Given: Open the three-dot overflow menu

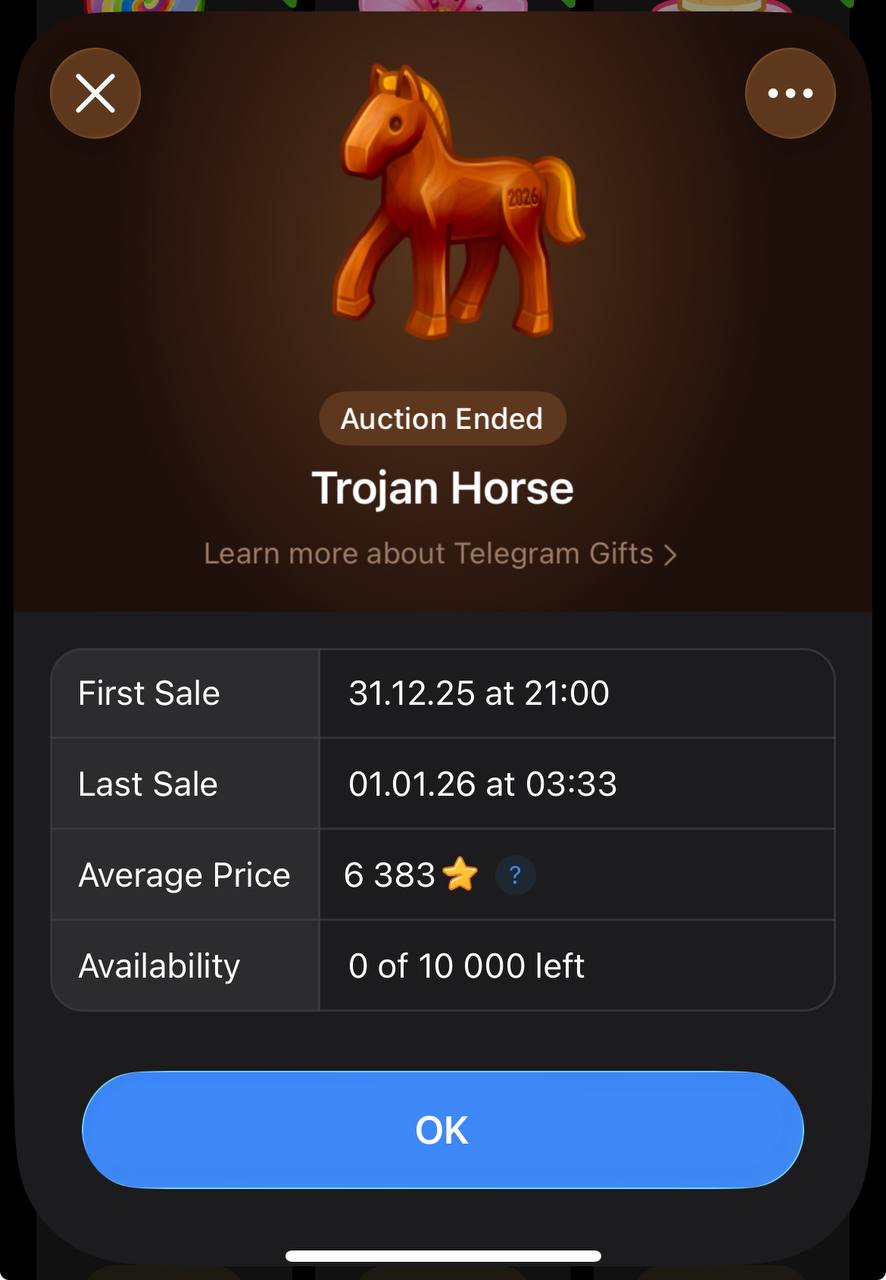Looking at the screenshot, I should pyautogui.click(x=790, y=94).
